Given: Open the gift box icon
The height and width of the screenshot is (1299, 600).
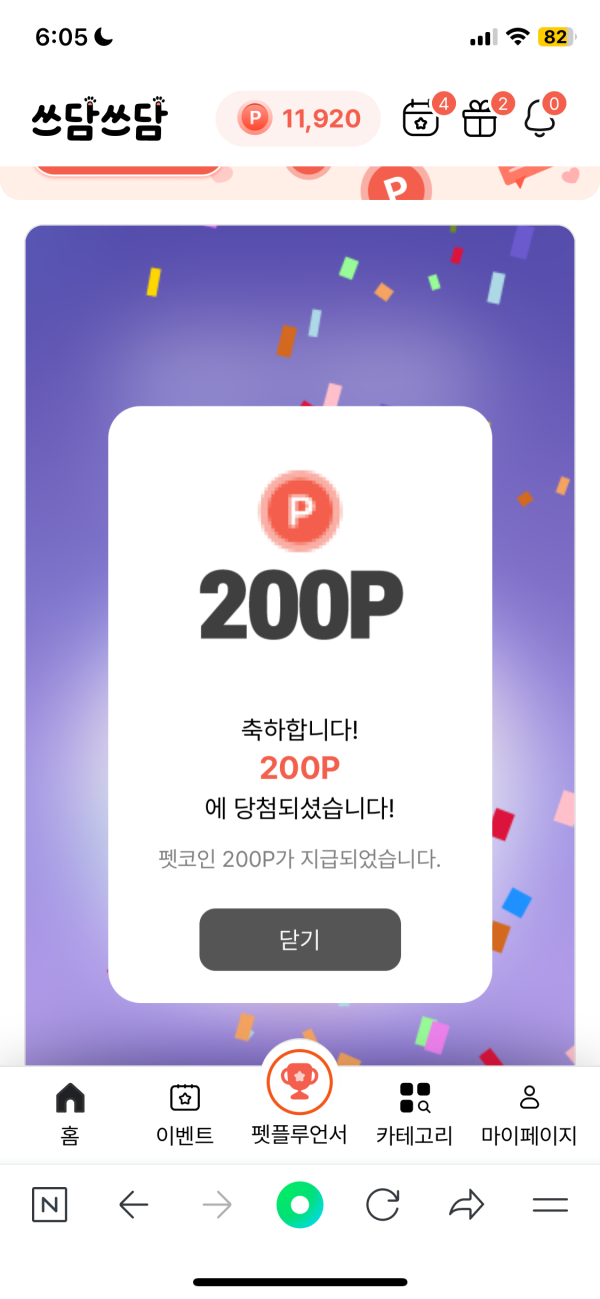Looking at the screenshot, I should [x=480, y=119].
